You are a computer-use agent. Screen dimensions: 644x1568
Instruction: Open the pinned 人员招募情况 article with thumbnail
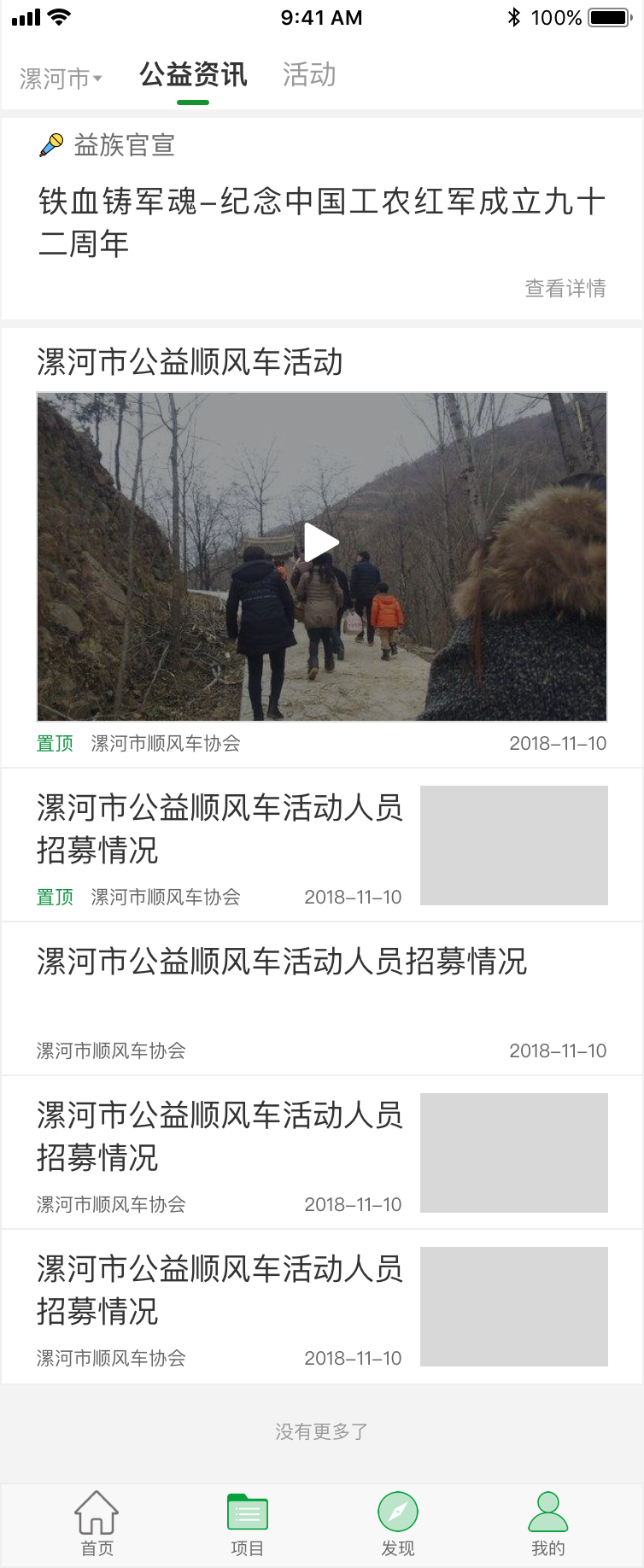click(x=220, y=828)
